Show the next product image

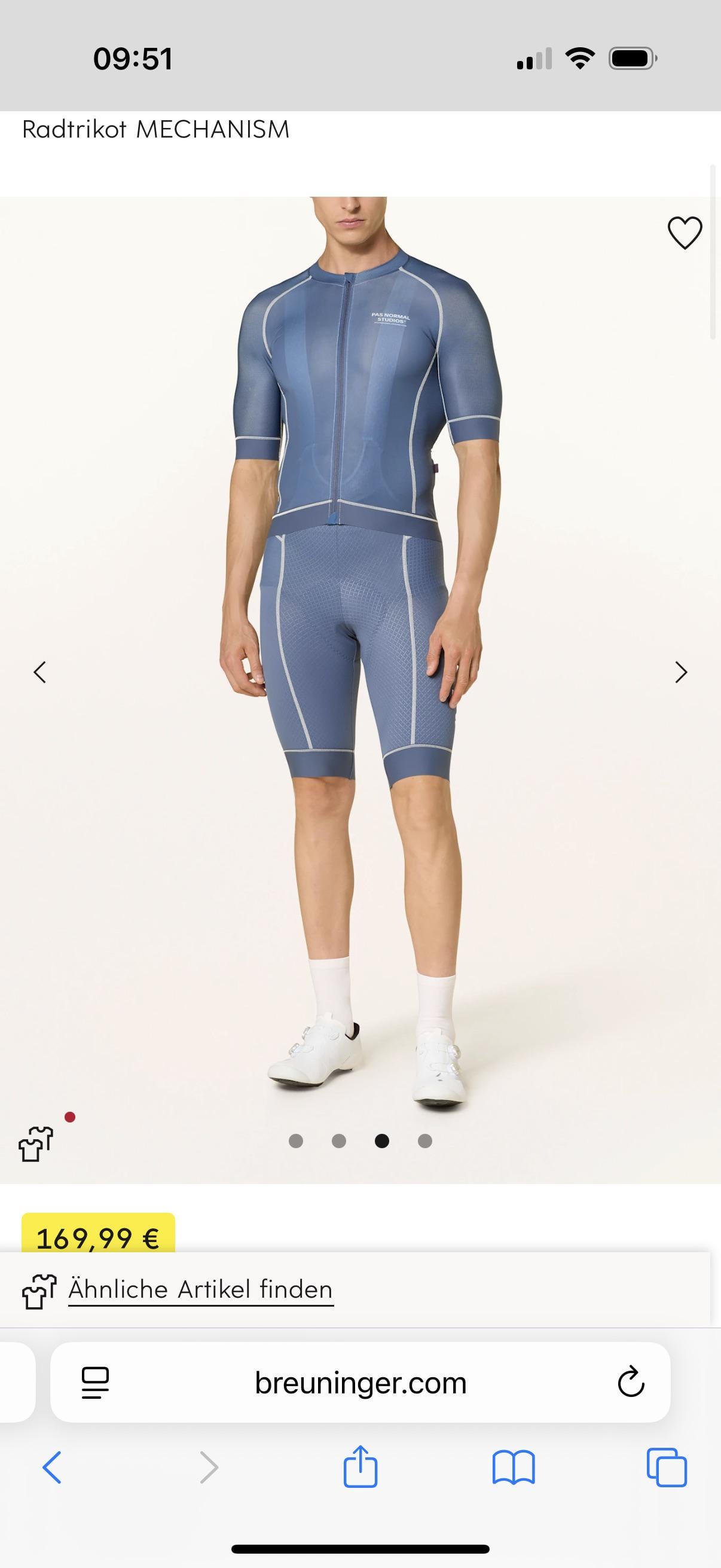pyautogui.click(x=681, y=672)
